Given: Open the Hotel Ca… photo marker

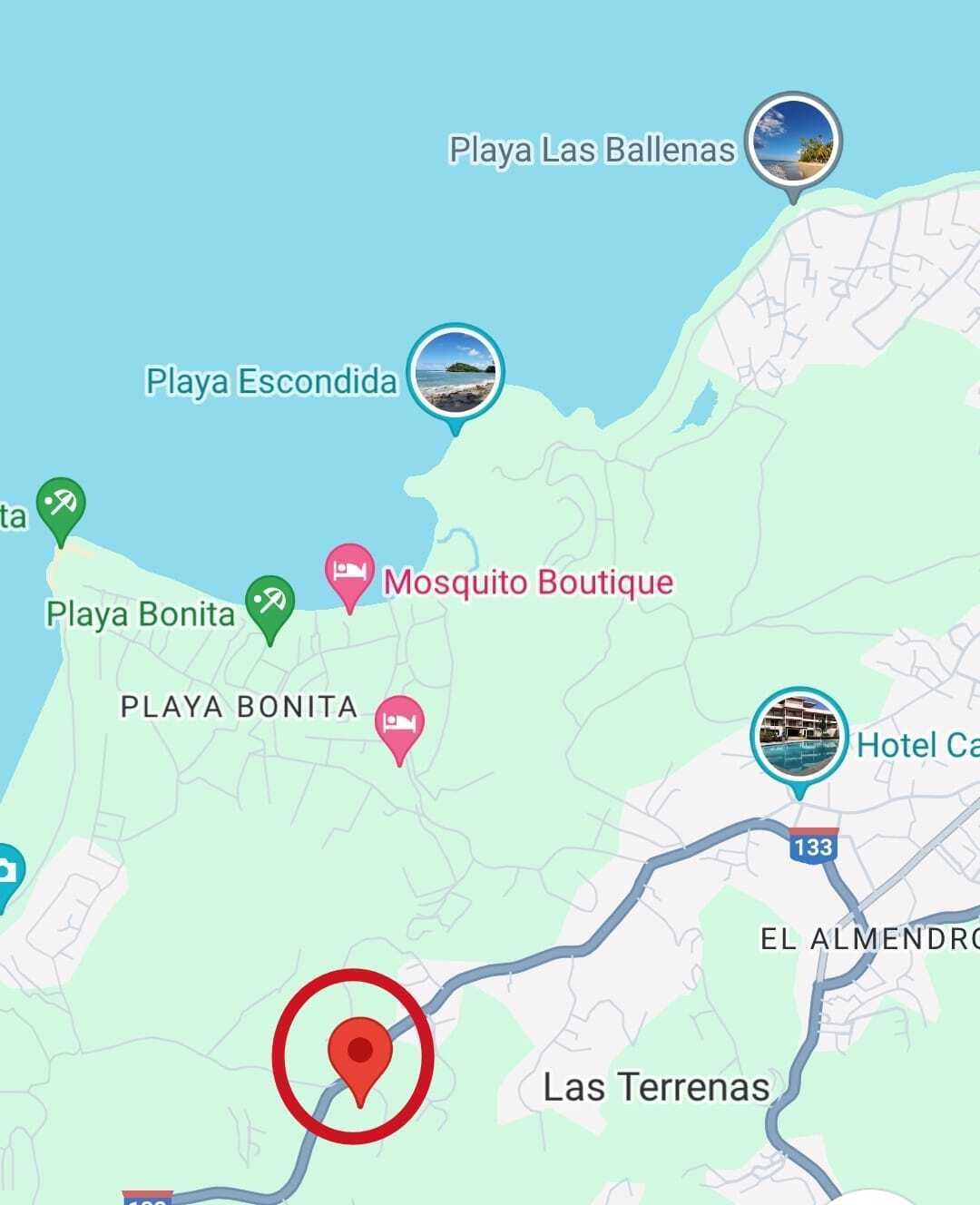Looking at the screenshot, I should [x=799, y=736].
